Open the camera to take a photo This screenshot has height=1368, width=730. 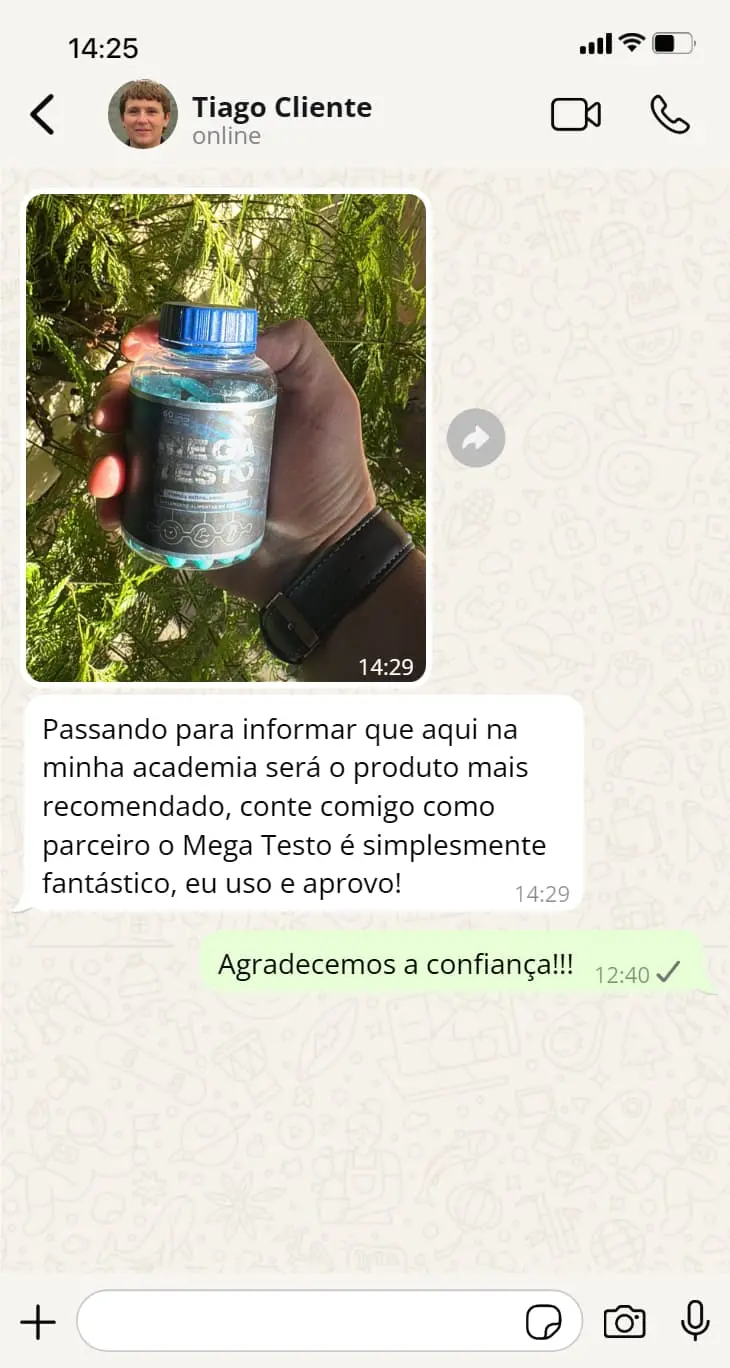pos(624,1322)
